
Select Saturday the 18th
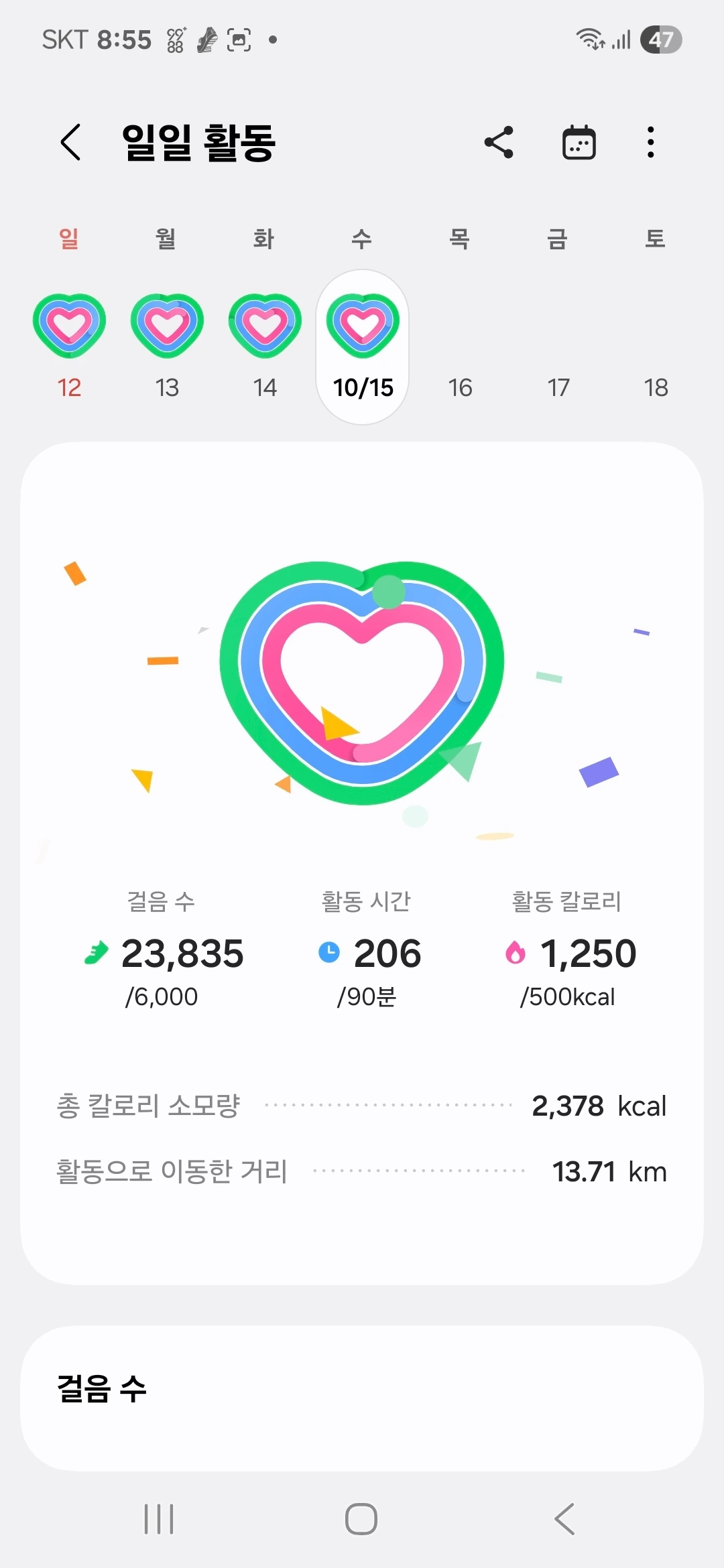(656, 387)
